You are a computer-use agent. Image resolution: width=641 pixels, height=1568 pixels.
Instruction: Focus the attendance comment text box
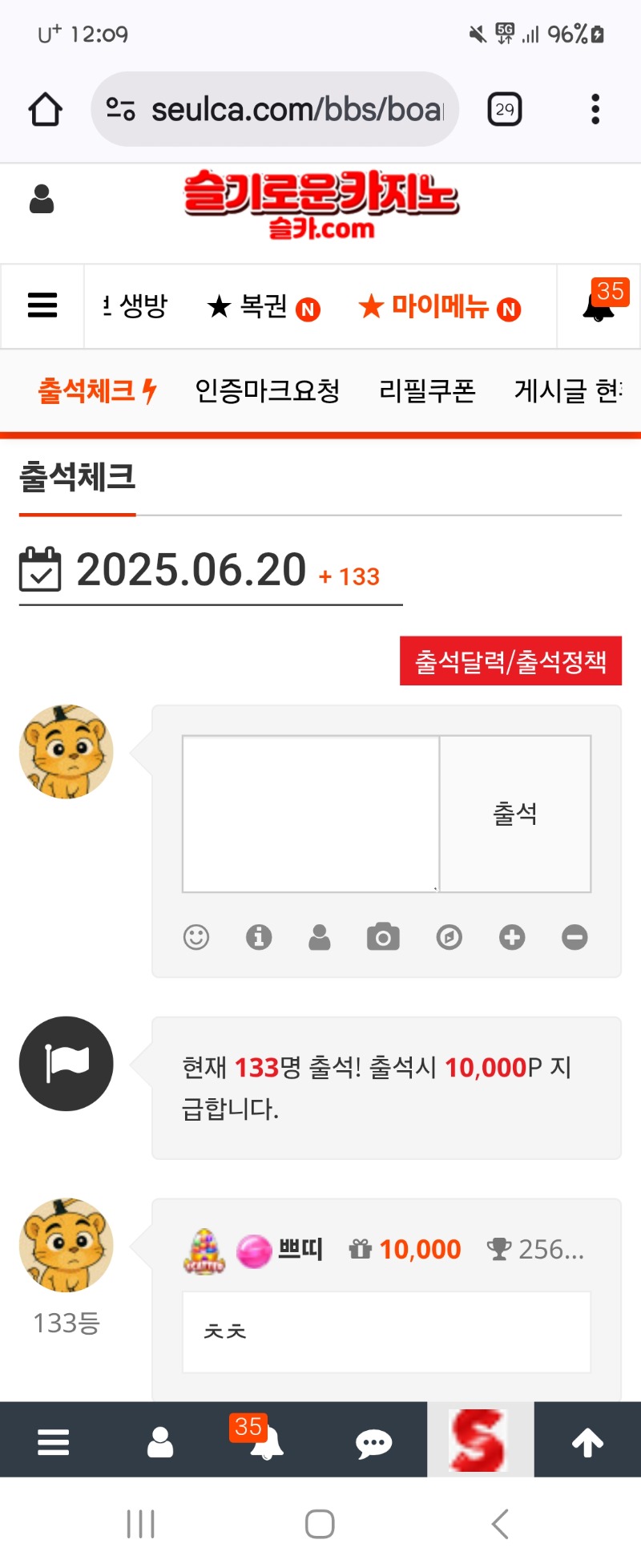[311, 814]
